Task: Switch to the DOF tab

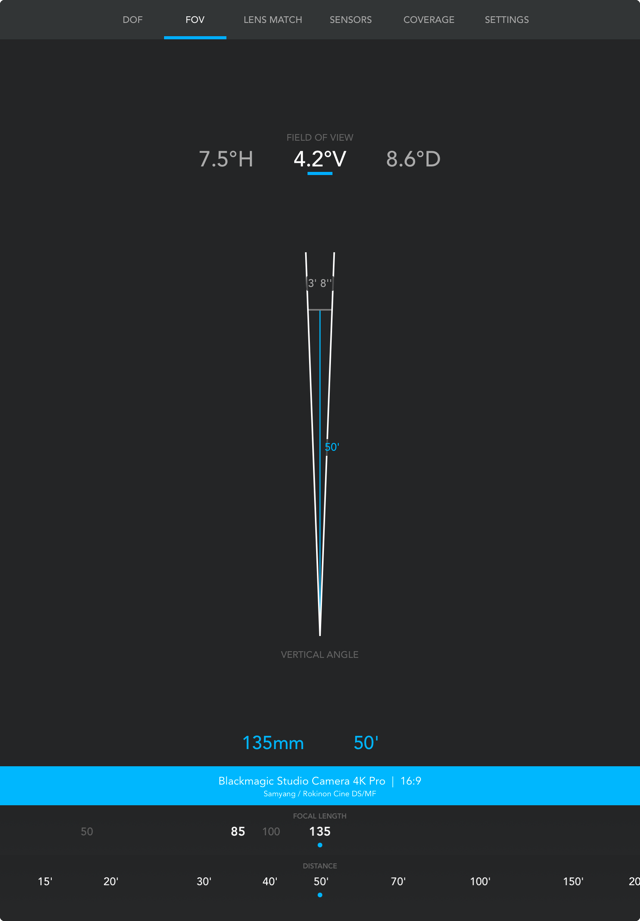Action: [x=132, y=20]
